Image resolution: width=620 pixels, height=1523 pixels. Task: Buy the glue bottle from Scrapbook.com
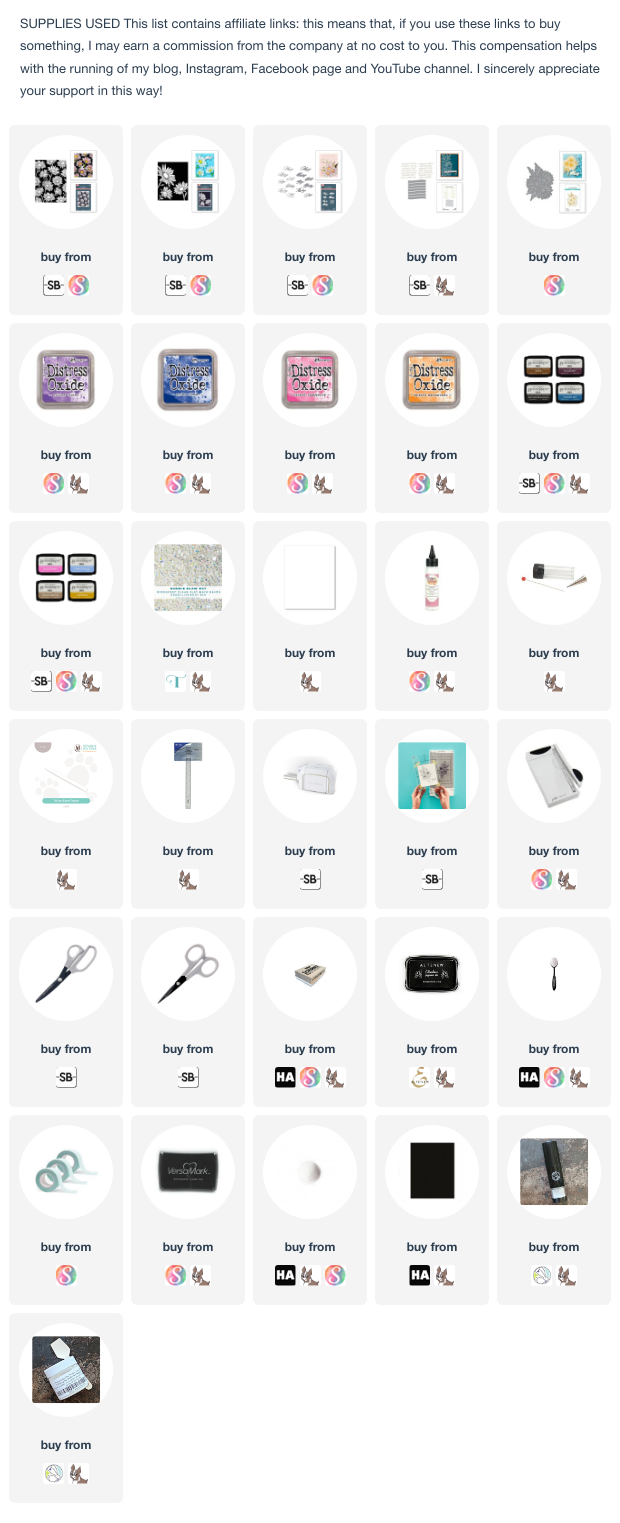(421, 682)
